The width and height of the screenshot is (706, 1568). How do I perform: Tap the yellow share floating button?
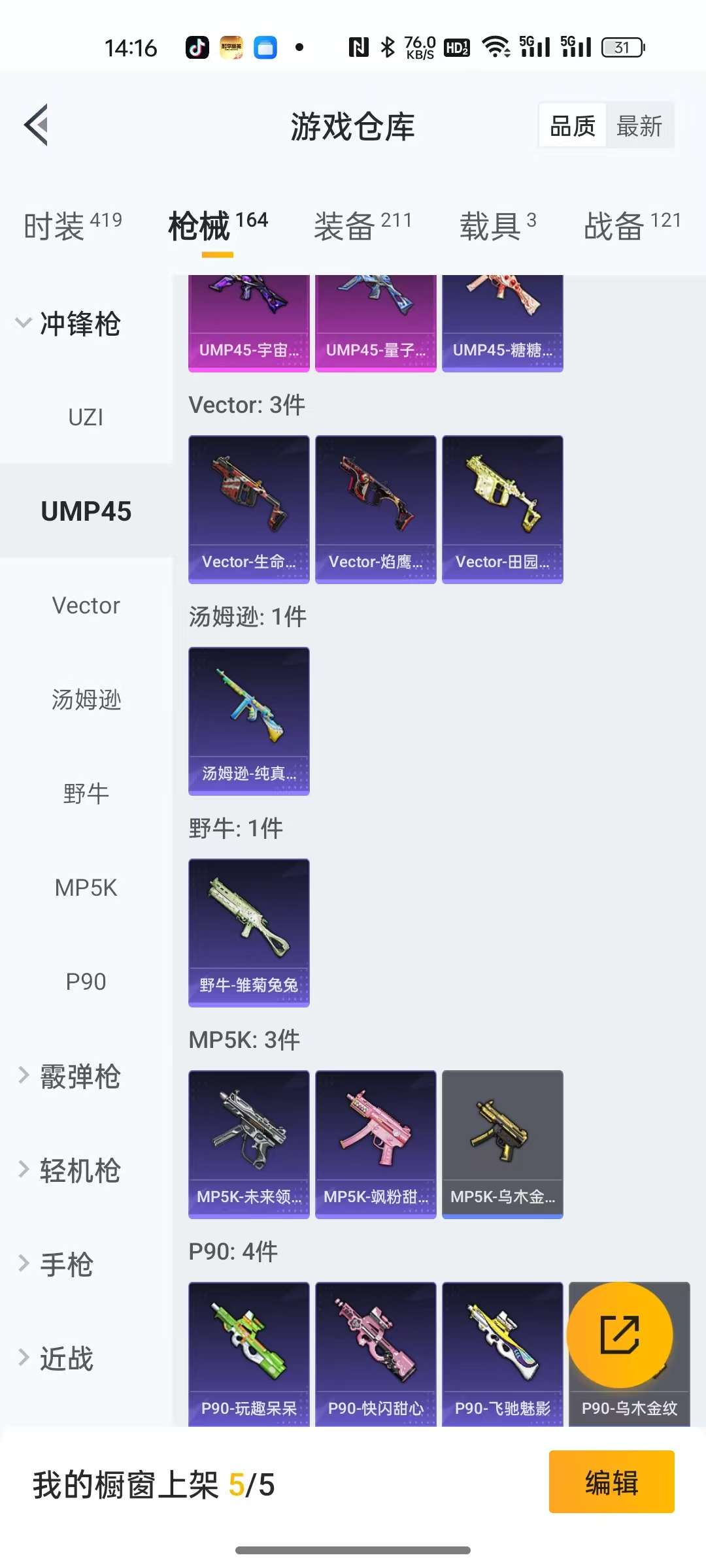click(x=619, y=1335)
